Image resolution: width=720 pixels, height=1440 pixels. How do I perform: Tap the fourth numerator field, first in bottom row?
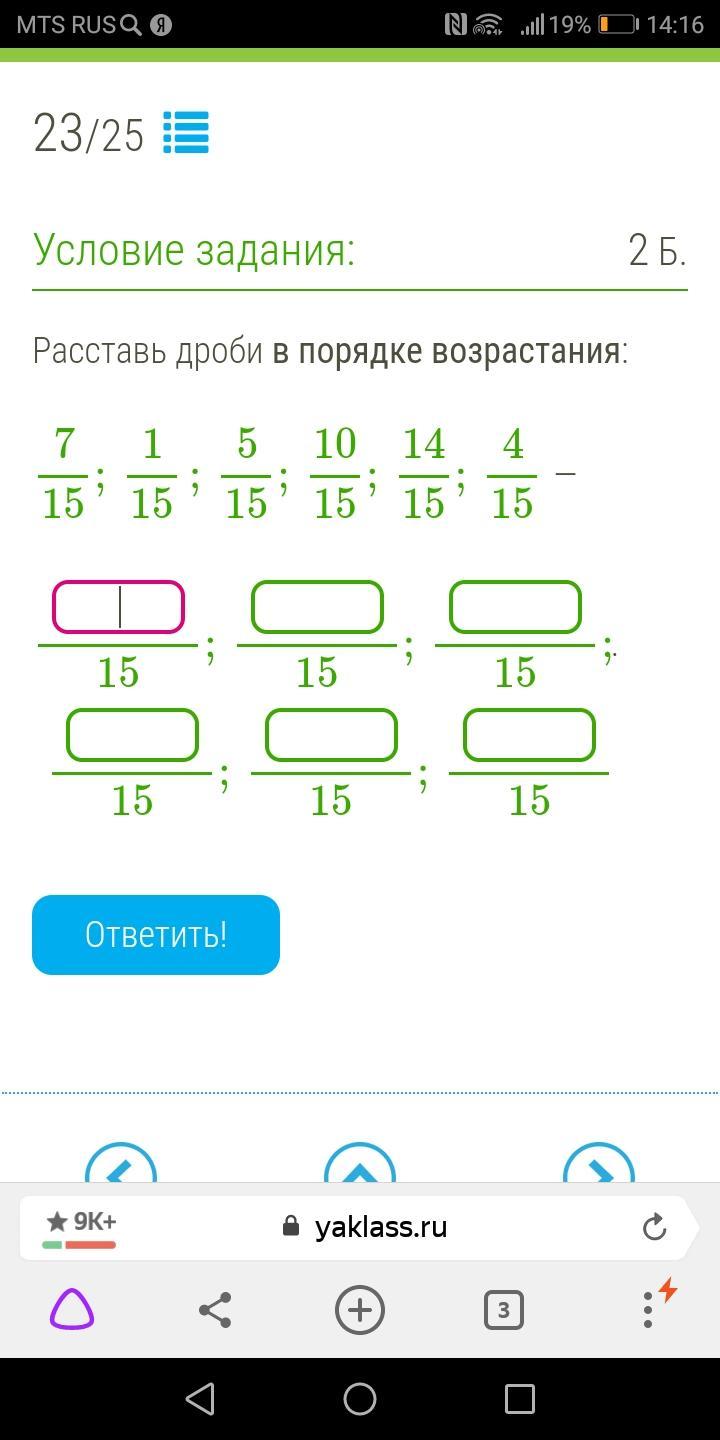pyautogui.click(x=132, y=735)
